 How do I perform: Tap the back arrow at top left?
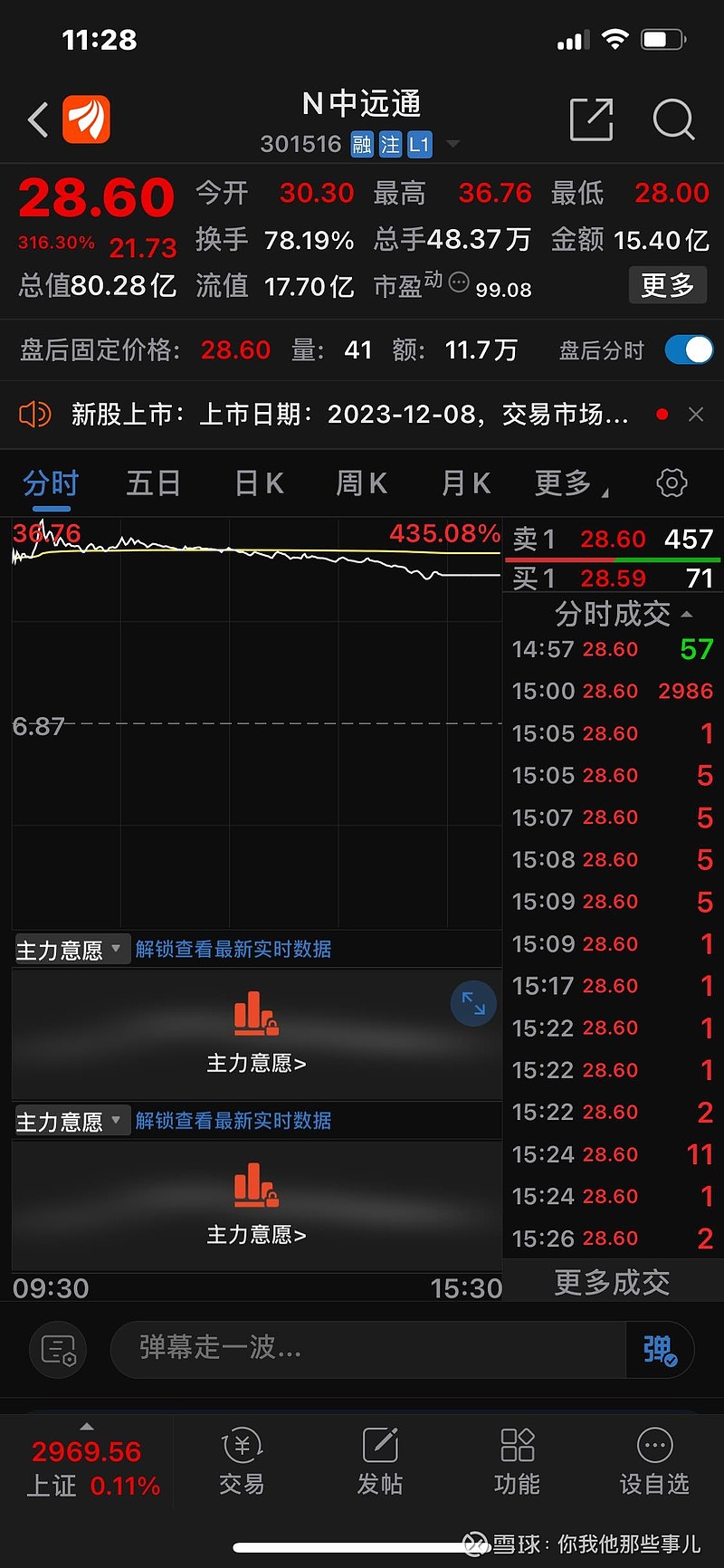[x=36, y=120]
